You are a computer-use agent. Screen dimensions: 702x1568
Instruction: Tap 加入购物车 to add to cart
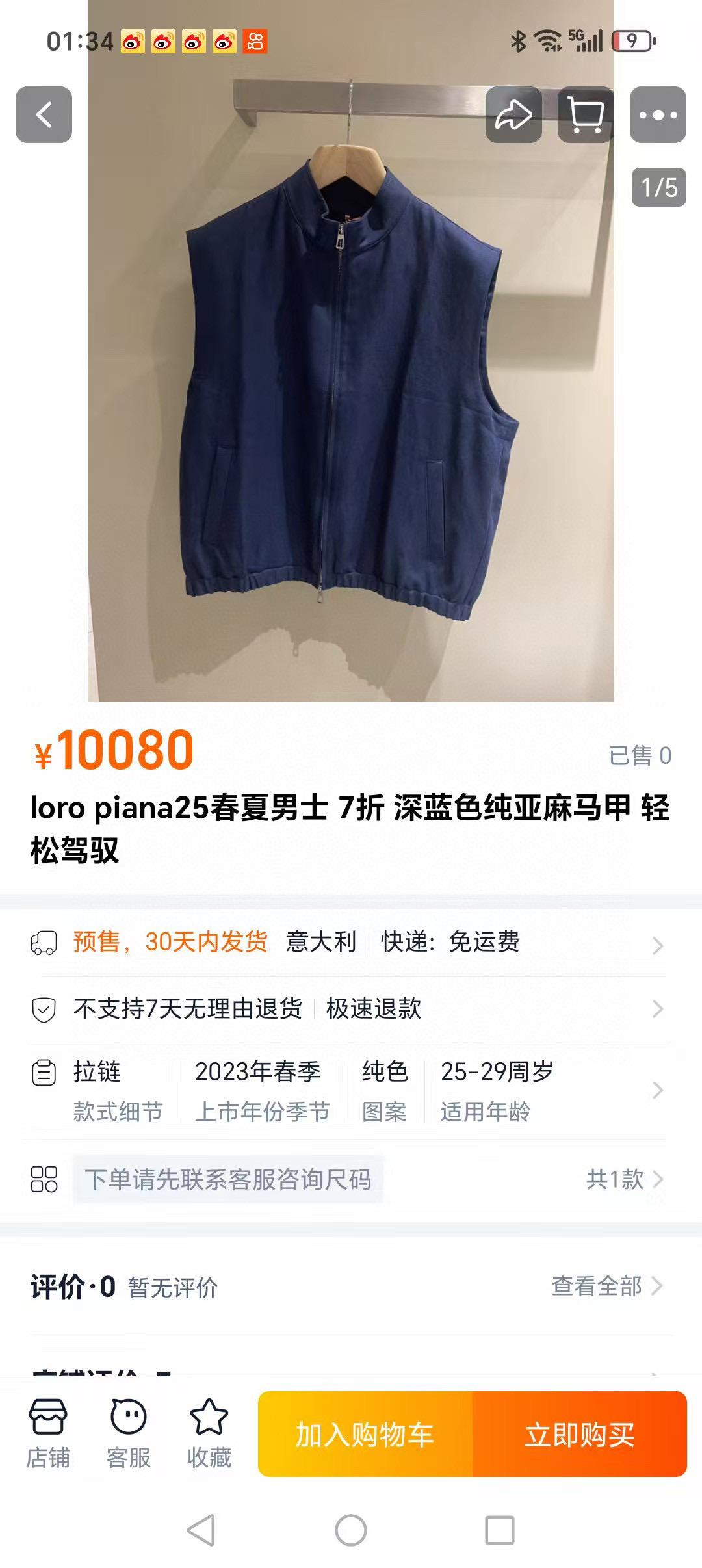[365, 1435]
